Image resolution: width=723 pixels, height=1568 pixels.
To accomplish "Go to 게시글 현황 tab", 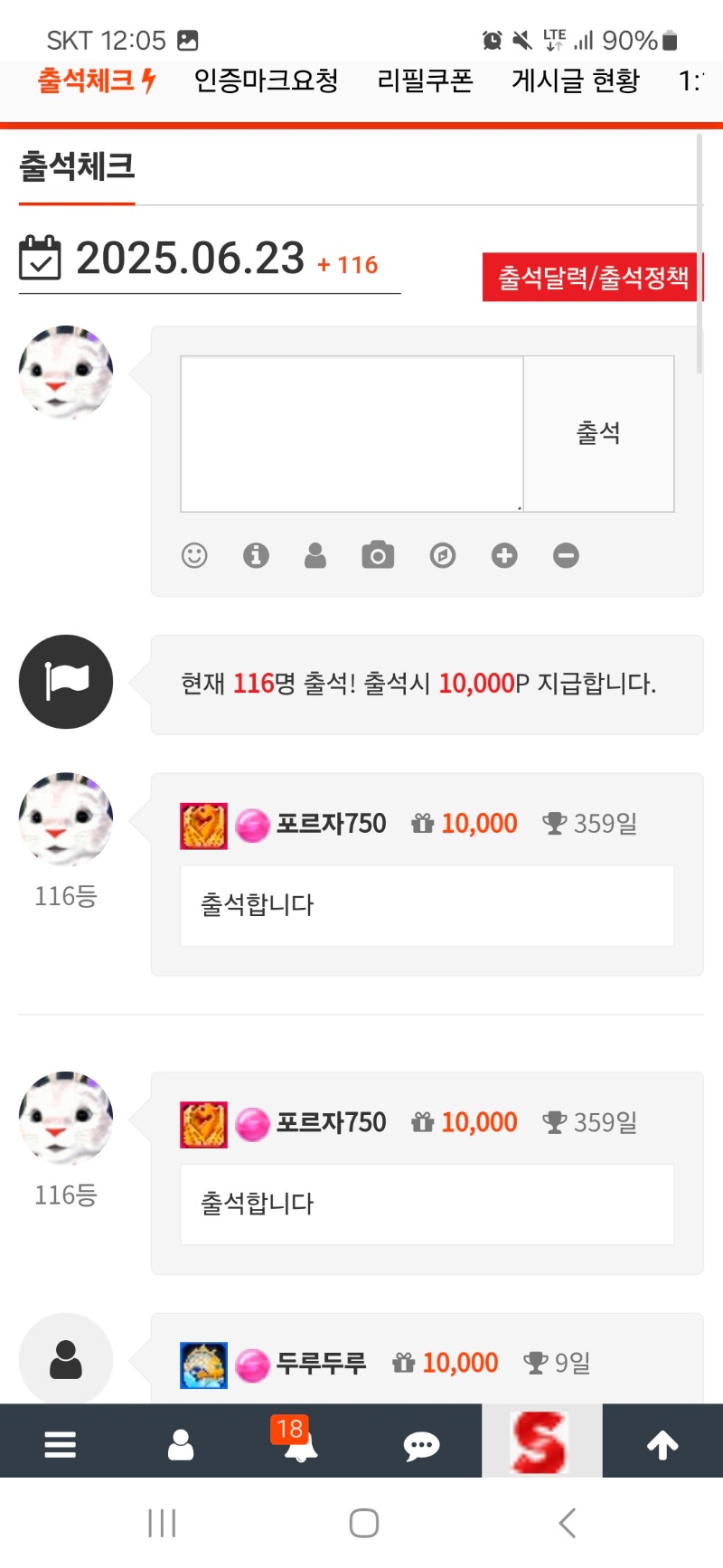I will (x=576, y=81).
